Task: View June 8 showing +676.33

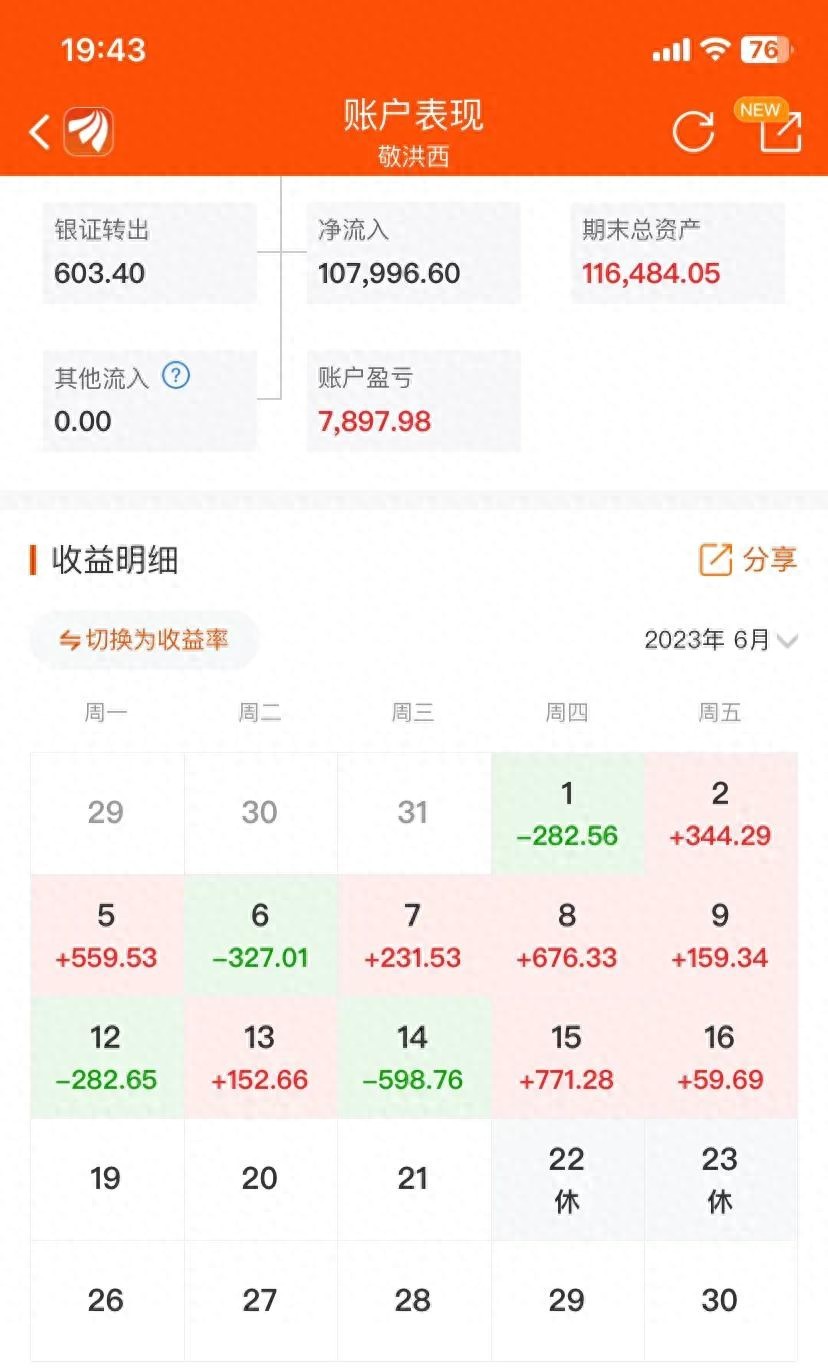Action: pos(567,936)
